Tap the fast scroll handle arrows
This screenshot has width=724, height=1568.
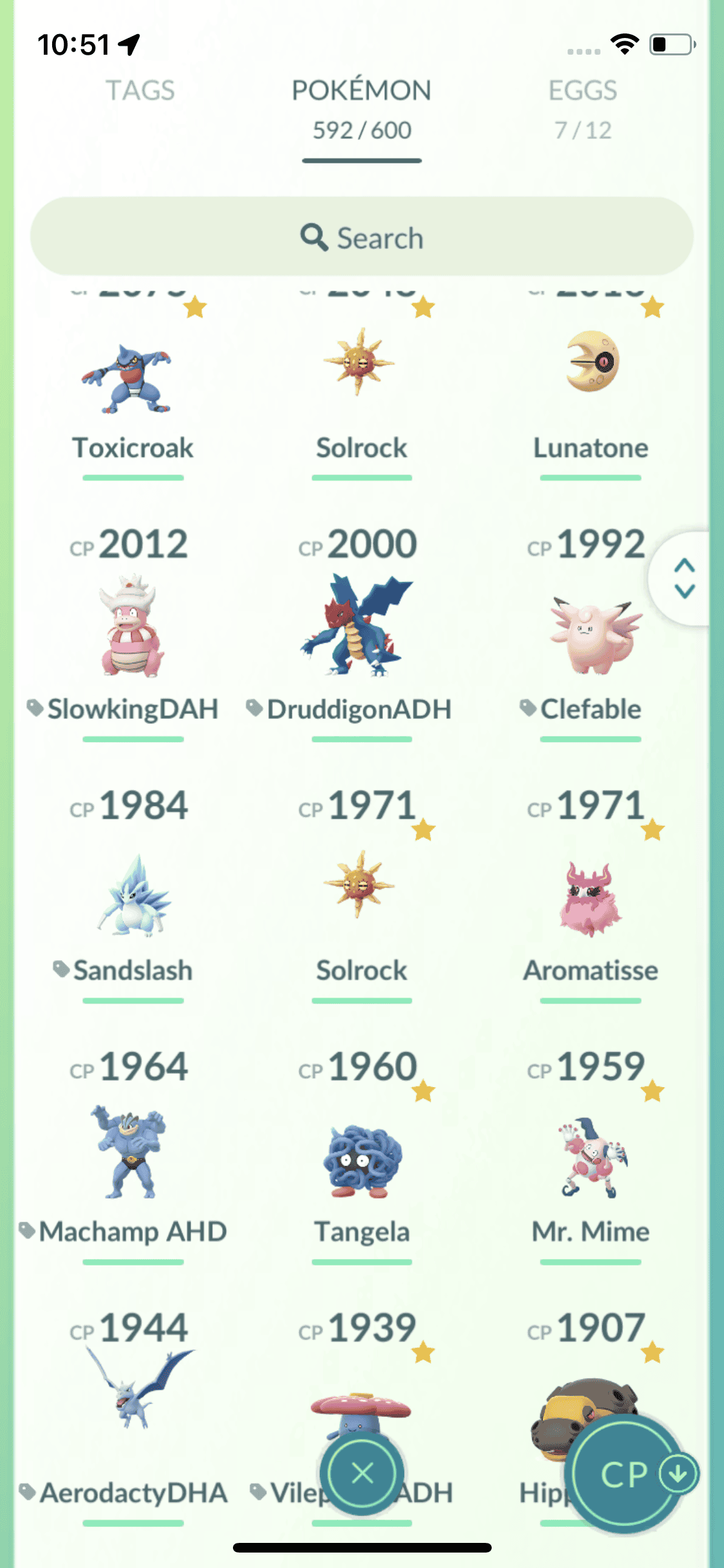[684, 578]
